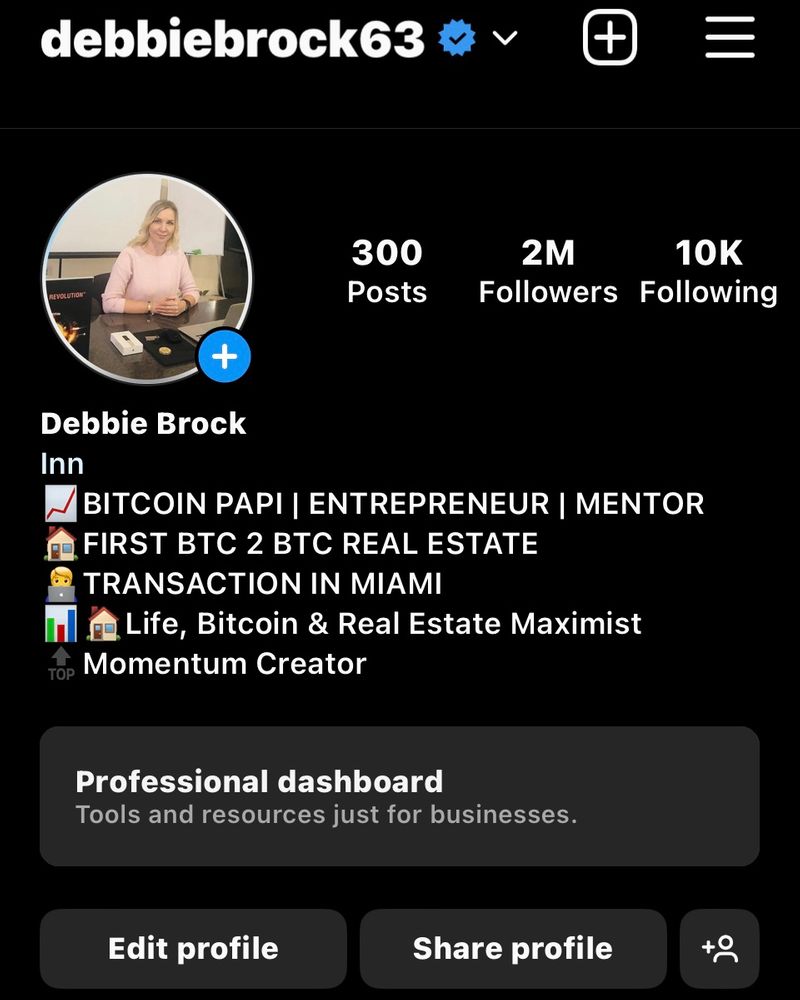Image resolution: width=800 pixels, height=1000 pixels.
Task: Click the Edit profile button
Action: click(x=192, y=948)
